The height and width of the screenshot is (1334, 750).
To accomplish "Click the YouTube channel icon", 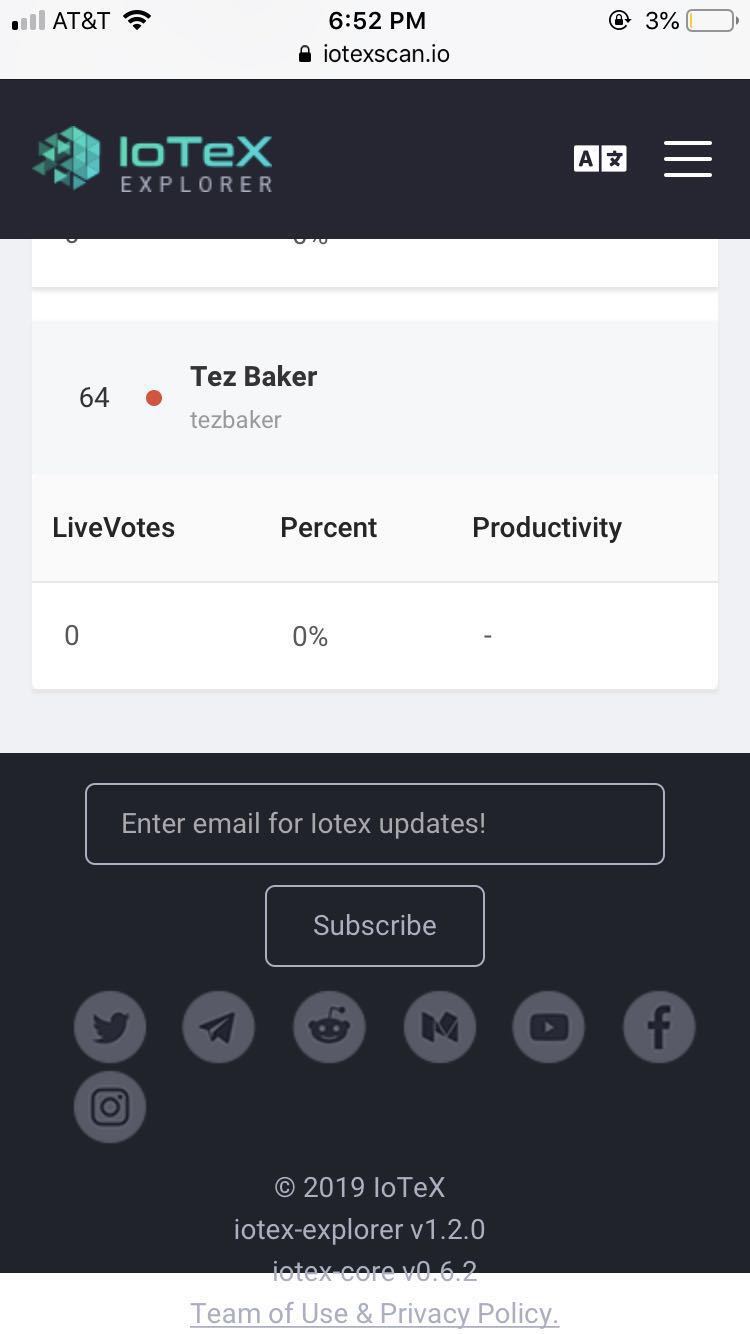I will click(x=548, y=1026).
